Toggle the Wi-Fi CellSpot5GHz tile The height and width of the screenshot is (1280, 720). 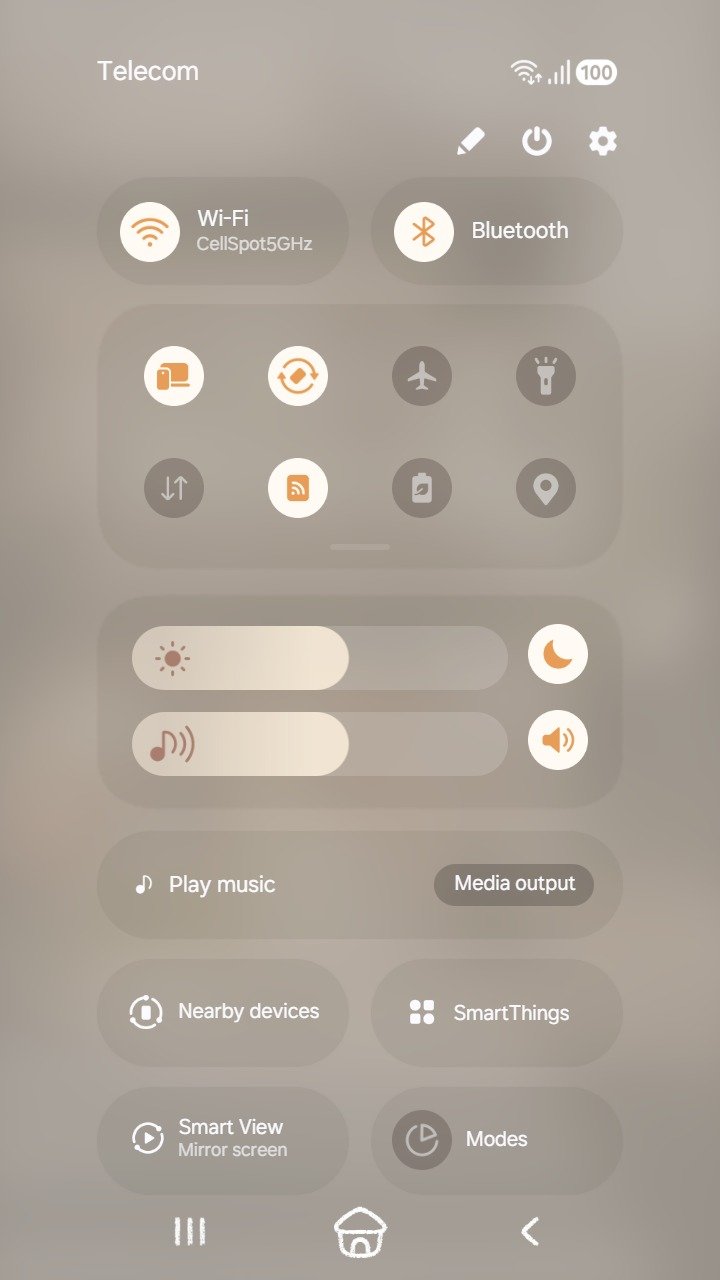[150, 231]
